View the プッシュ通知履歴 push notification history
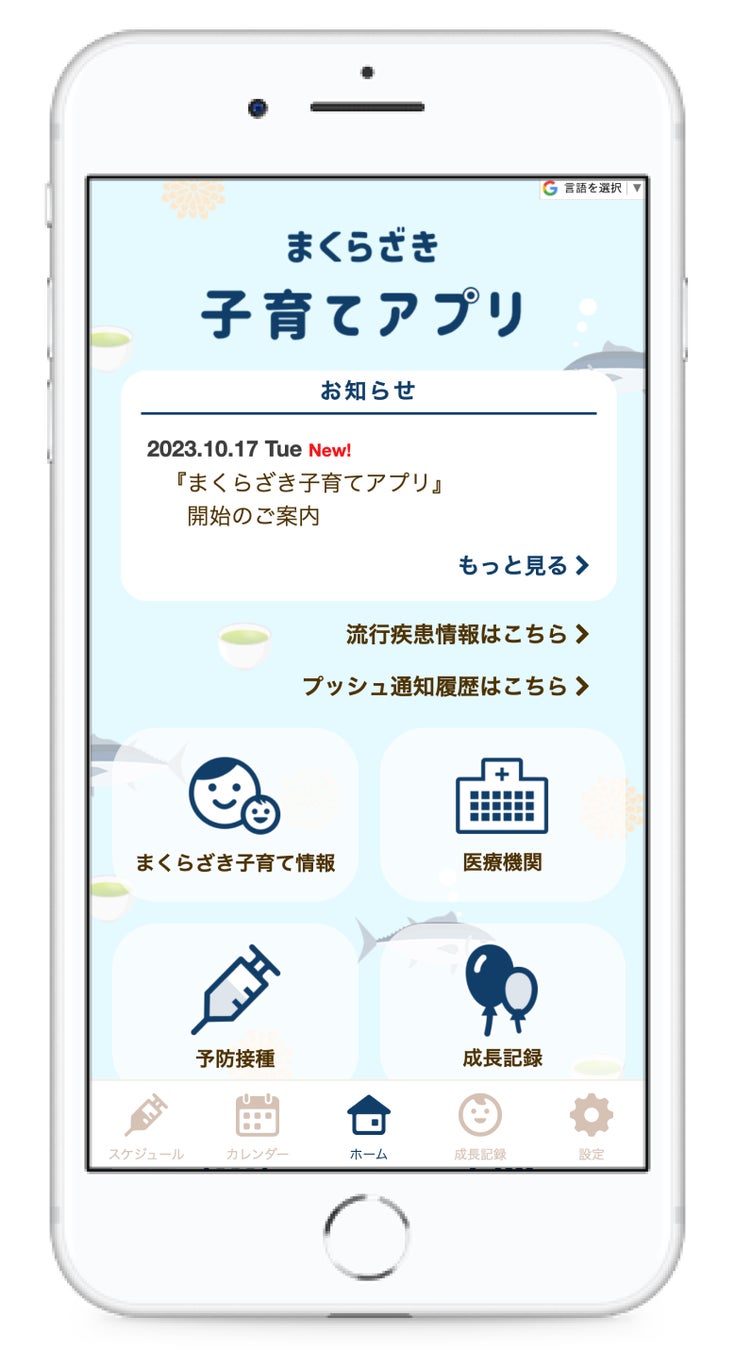Screen dimensions: 735x1350 click(x=446, y=686)
